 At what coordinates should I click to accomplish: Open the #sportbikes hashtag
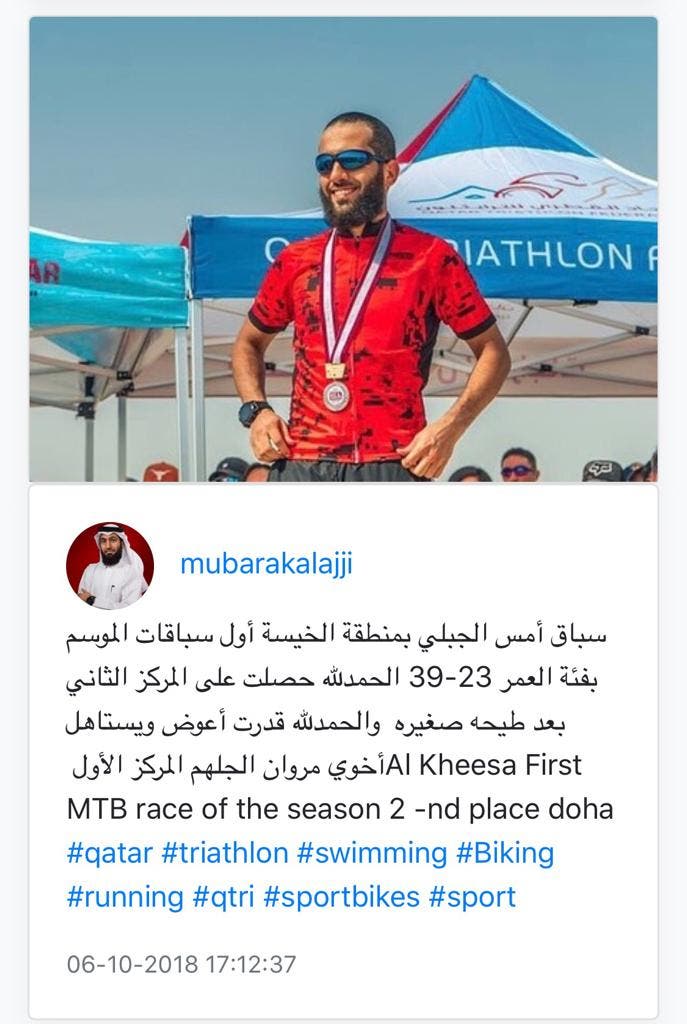point(341,896)
